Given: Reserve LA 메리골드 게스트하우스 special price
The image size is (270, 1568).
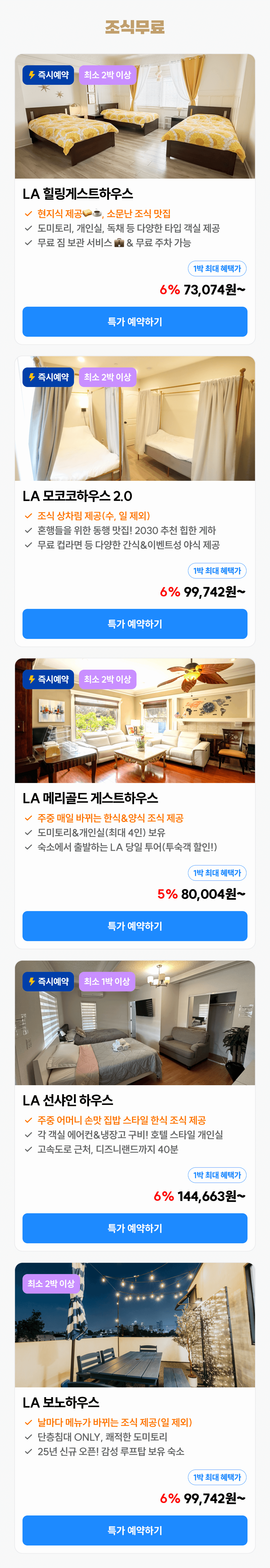Looking at the screenshot, I should (x=134, y=925).
